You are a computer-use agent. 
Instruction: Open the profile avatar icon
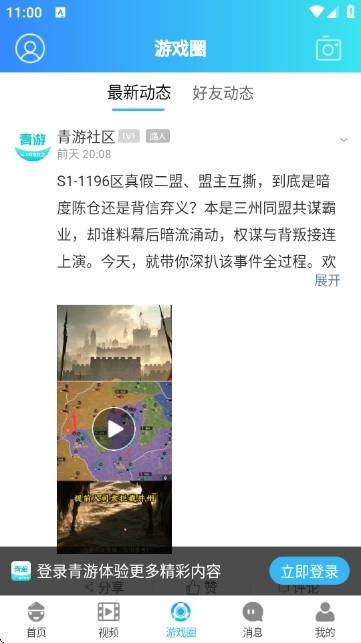[x=30, y=48]
